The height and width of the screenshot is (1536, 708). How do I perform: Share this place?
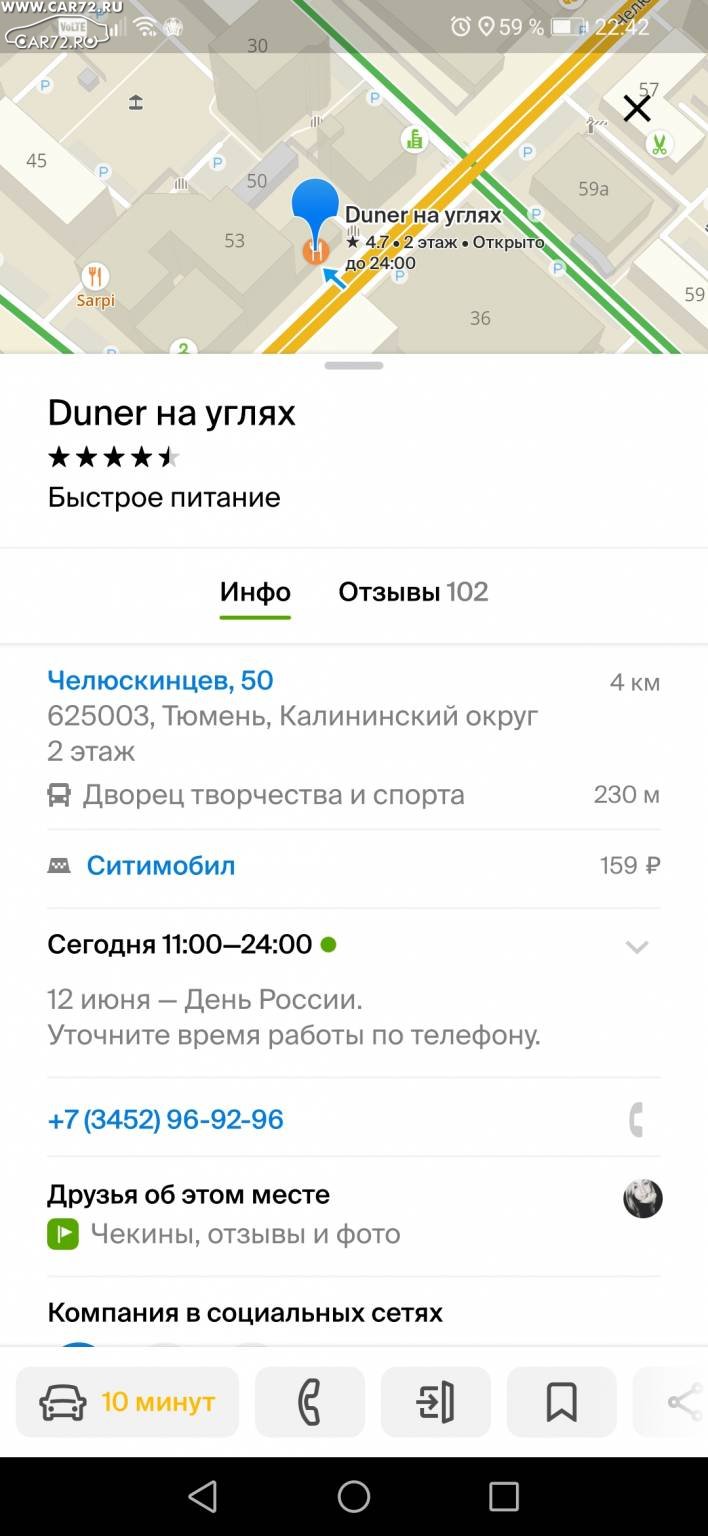[680, 1402]
